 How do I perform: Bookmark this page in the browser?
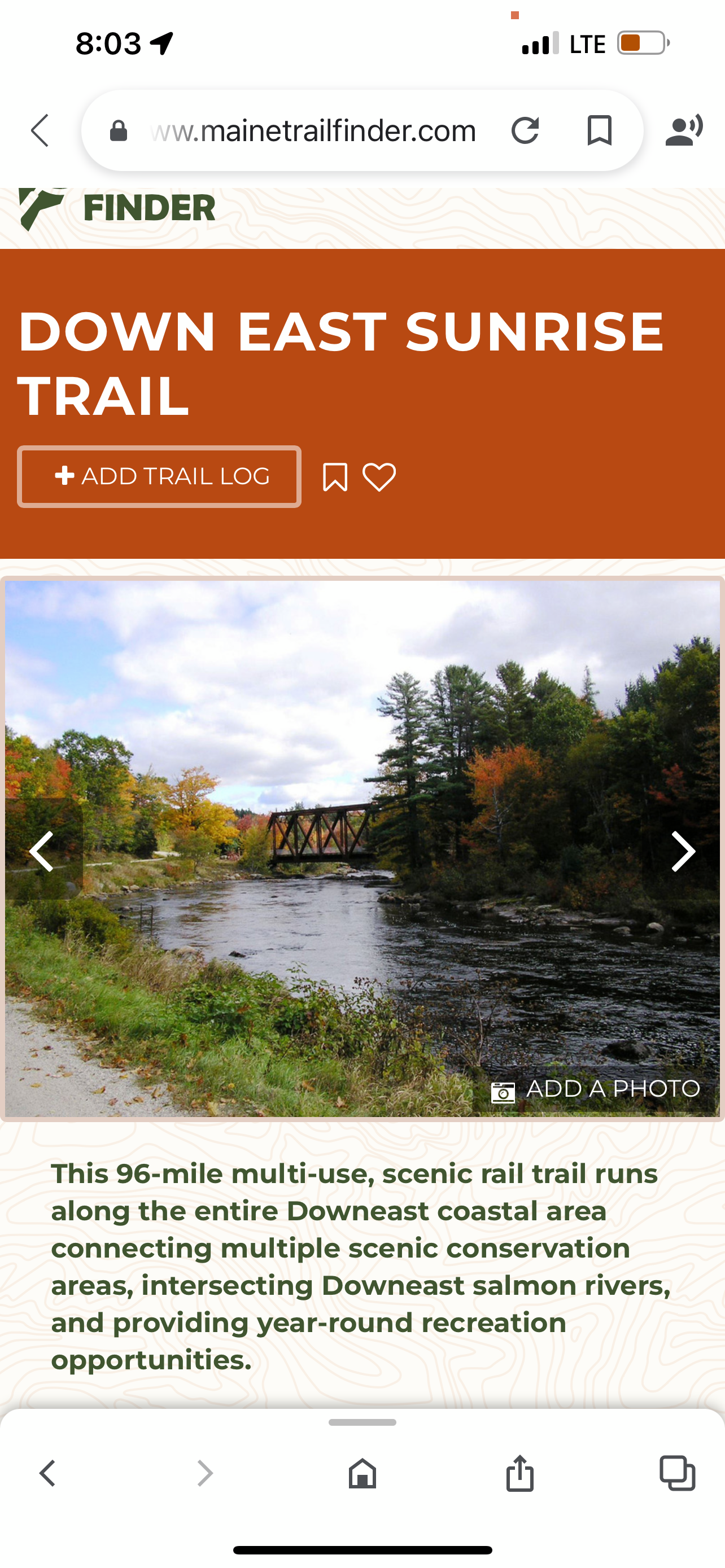[599, 130]
